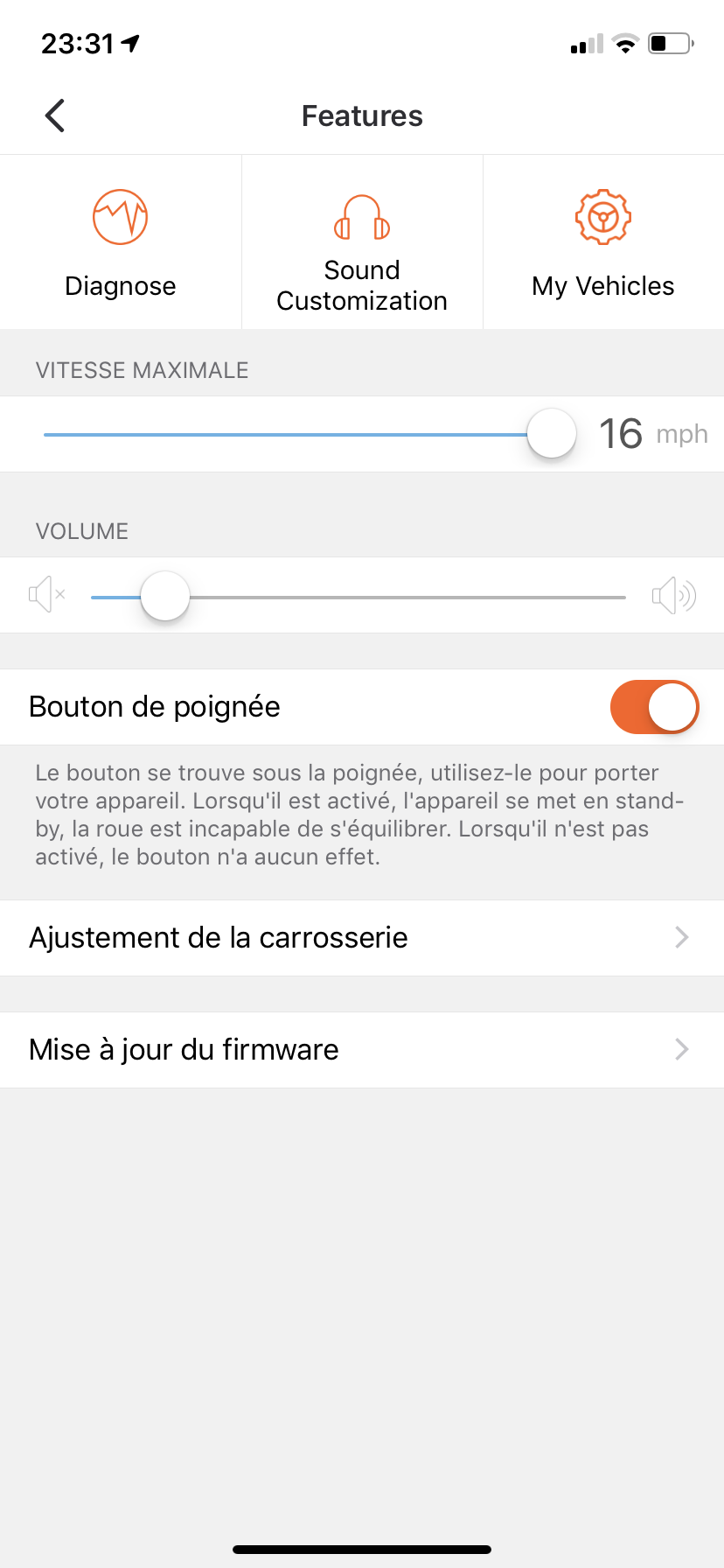Tap the Vitesse Maximale speed slider
The width and height of the screenshot is (724, 1568).
310,434
